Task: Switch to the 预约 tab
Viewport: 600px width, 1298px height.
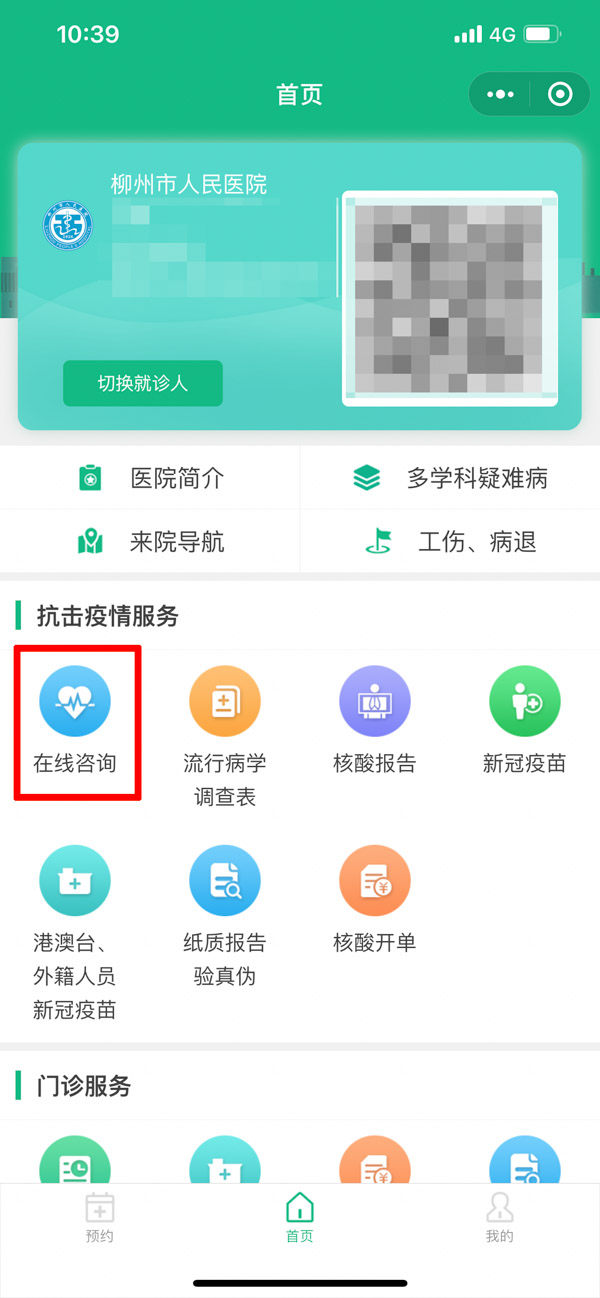Action: pos(100,1217)
